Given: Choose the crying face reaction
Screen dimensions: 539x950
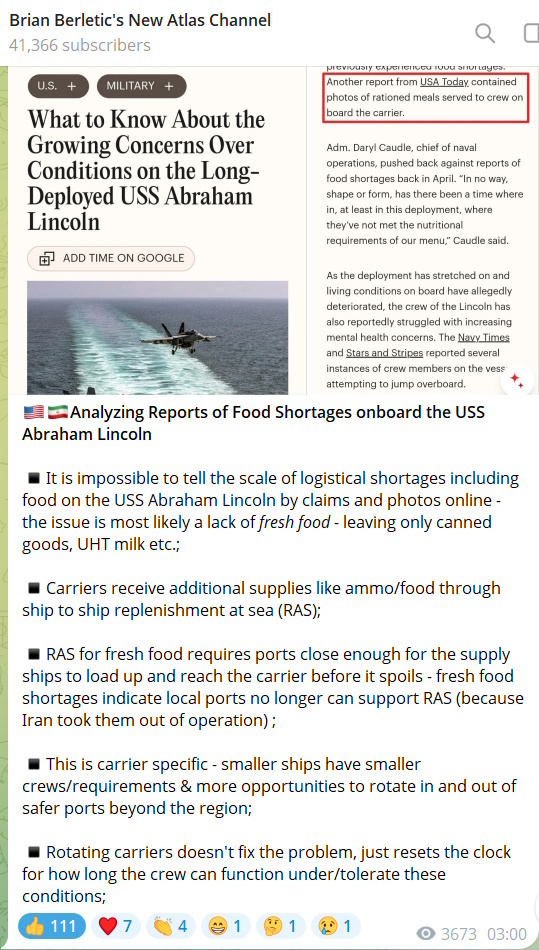Looking at the screenshot, I should (x=336, y=926).
